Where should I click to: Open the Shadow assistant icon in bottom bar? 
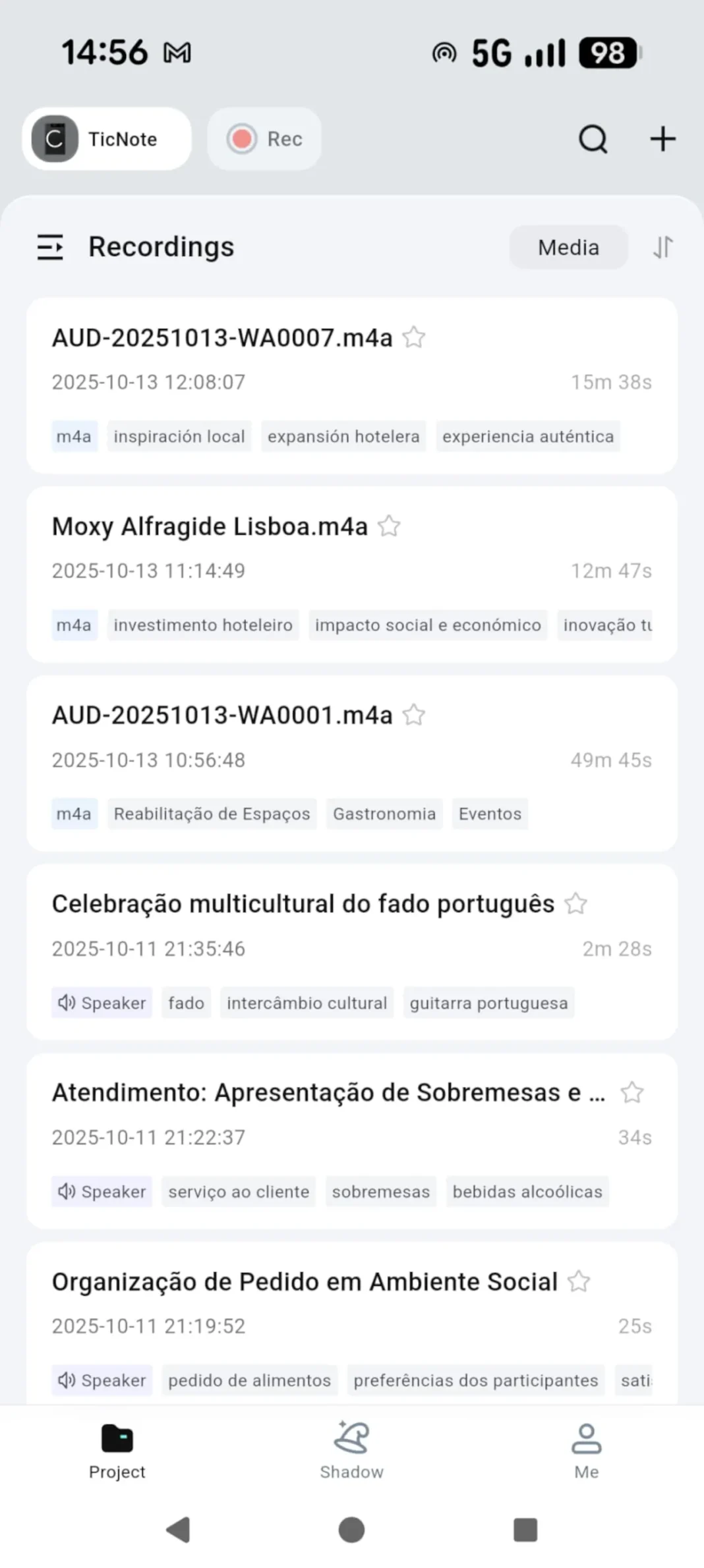[351, 1436]
